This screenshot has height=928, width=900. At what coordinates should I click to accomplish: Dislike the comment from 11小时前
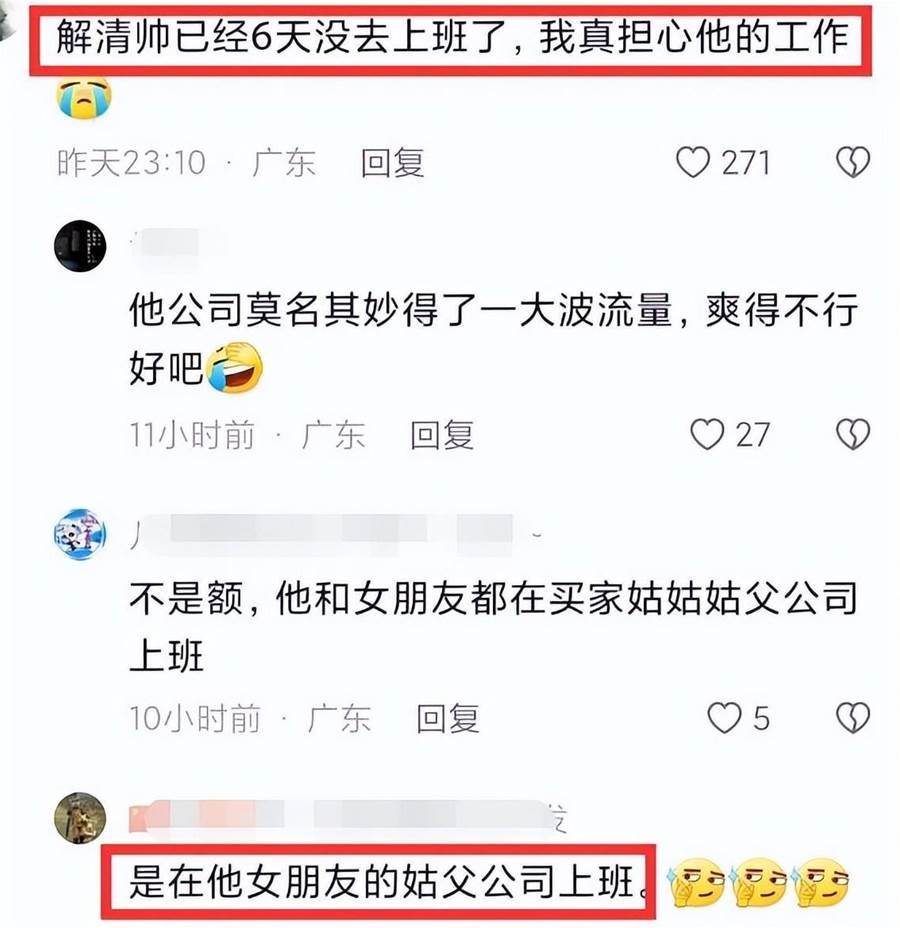pos(852,434)
